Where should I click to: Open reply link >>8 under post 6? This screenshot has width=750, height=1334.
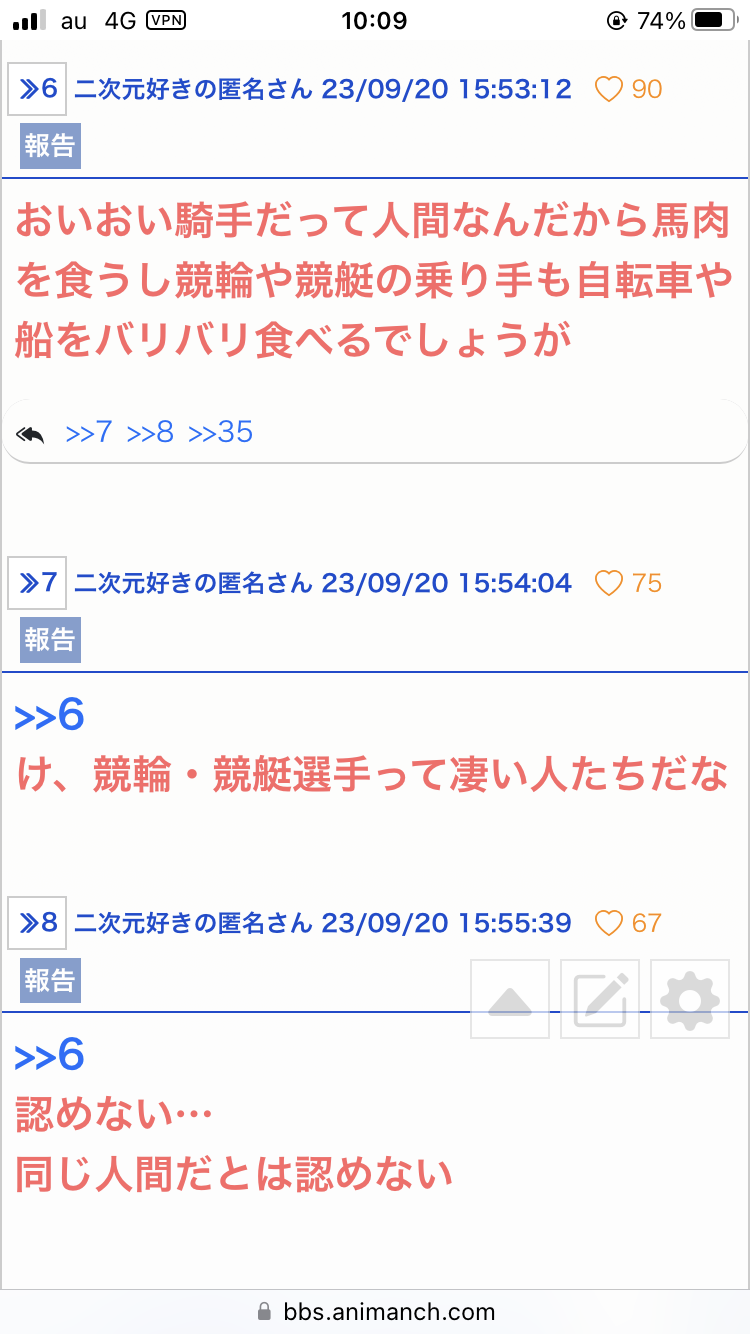coord(150,432)
